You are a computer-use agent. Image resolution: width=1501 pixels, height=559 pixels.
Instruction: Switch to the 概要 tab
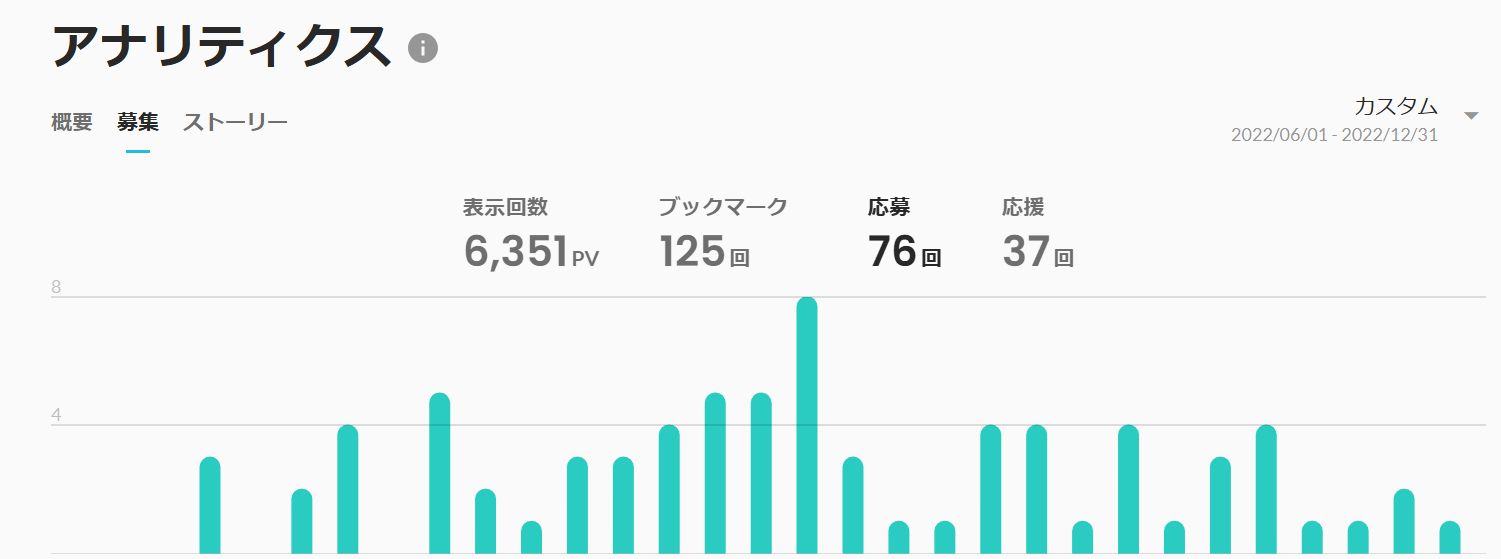click(x=72, y=123)
